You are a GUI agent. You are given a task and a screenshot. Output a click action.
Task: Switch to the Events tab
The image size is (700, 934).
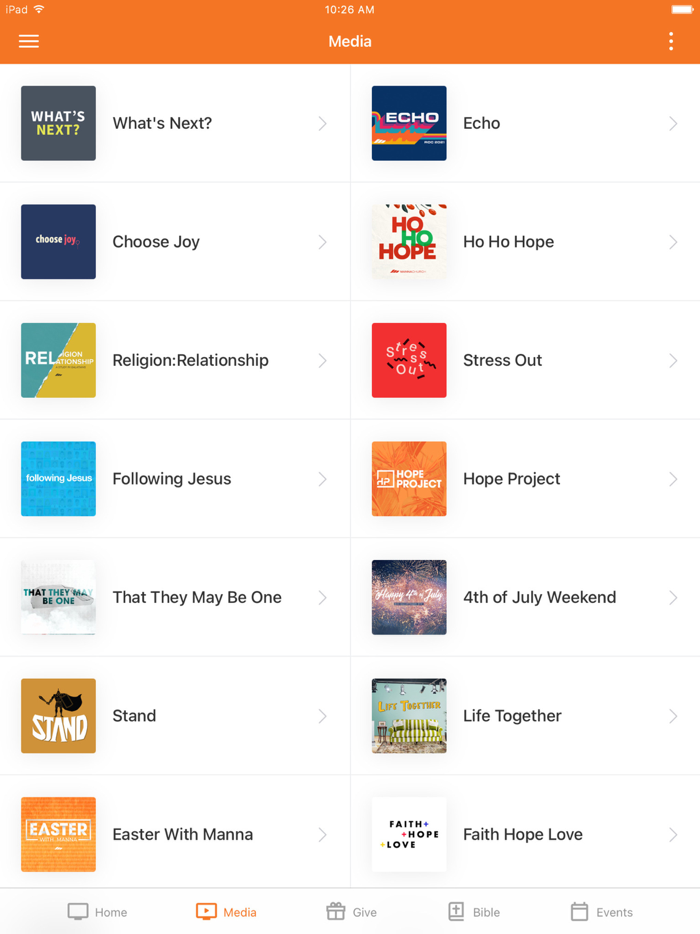[x=601, y=912]
